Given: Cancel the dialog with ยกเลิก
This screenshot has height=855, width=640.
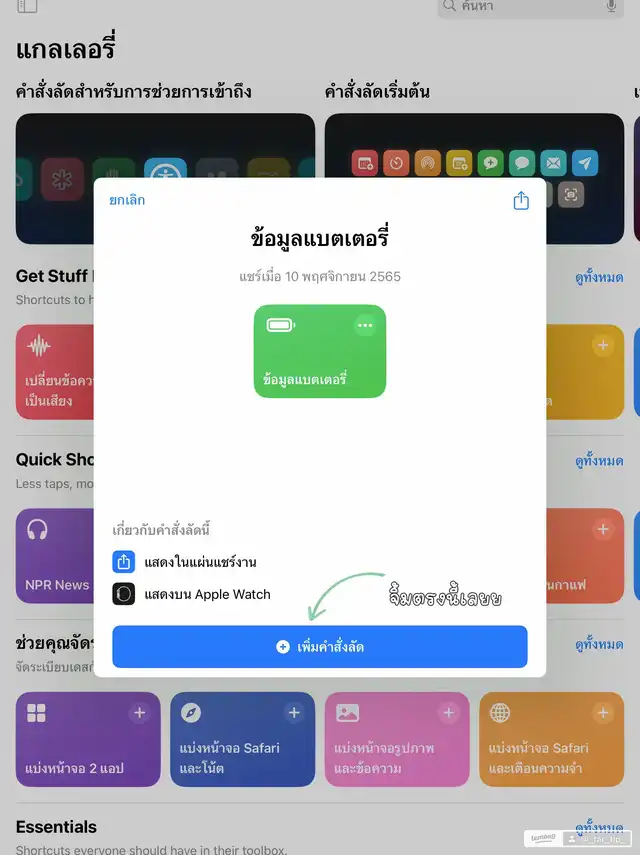Looking at the screenshot, I should pos(127,200).
